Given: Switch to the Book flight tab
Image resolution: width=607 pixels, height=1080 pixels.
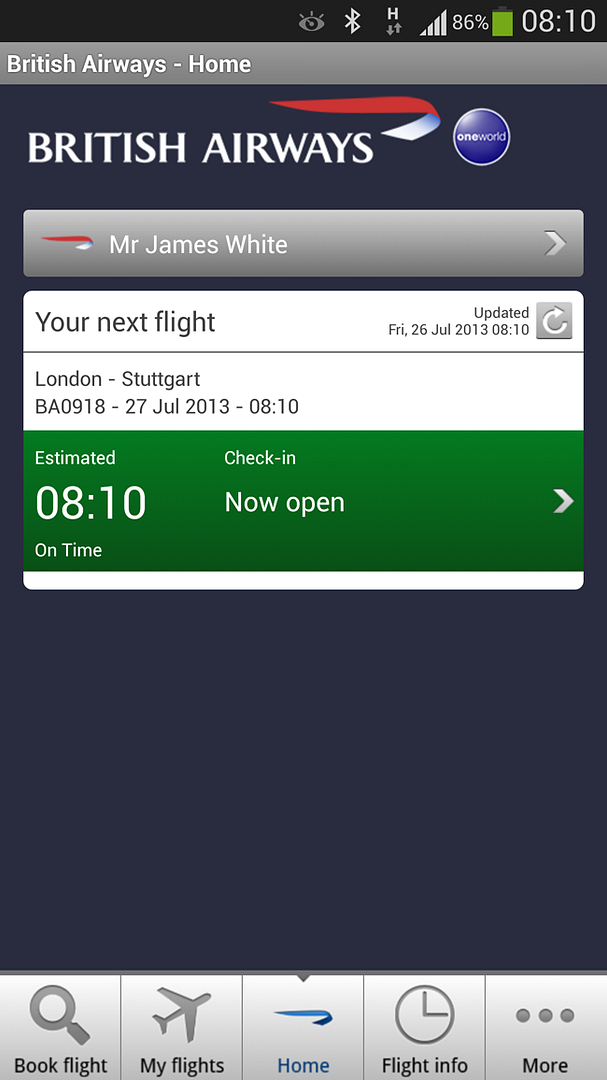Looking at the screenshot, I should tap(61, 1028).
